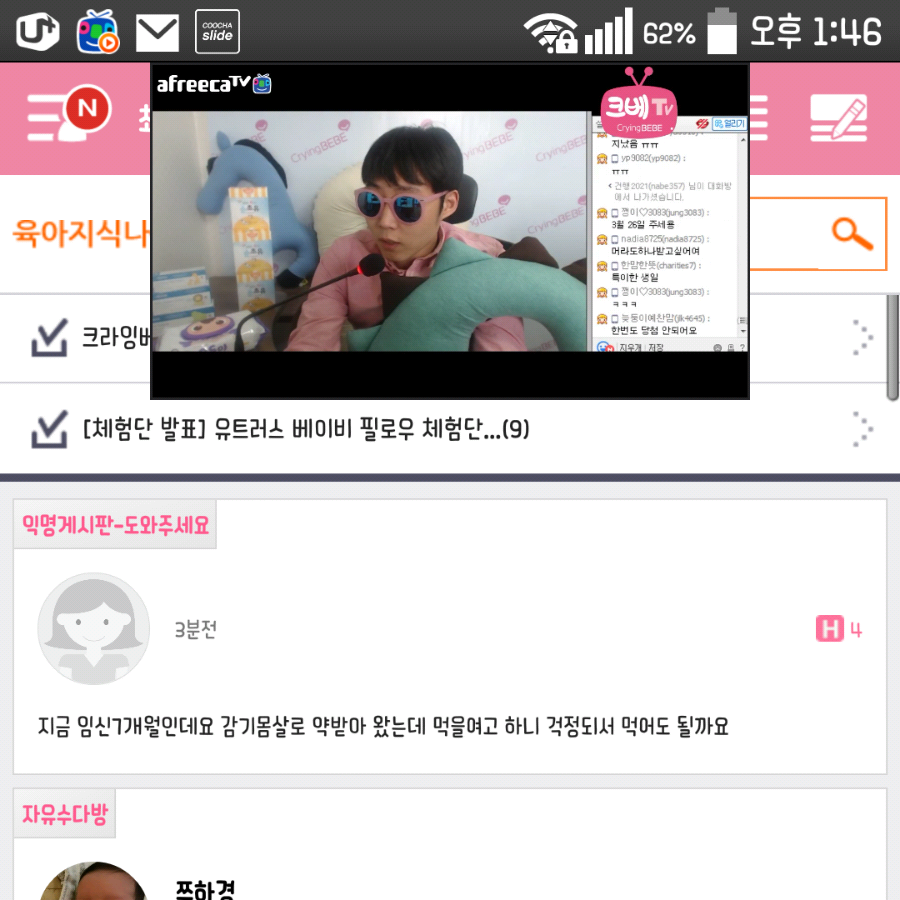Open the floating afreecaTV video player
The image size is (900, 900).
point(370,231)
